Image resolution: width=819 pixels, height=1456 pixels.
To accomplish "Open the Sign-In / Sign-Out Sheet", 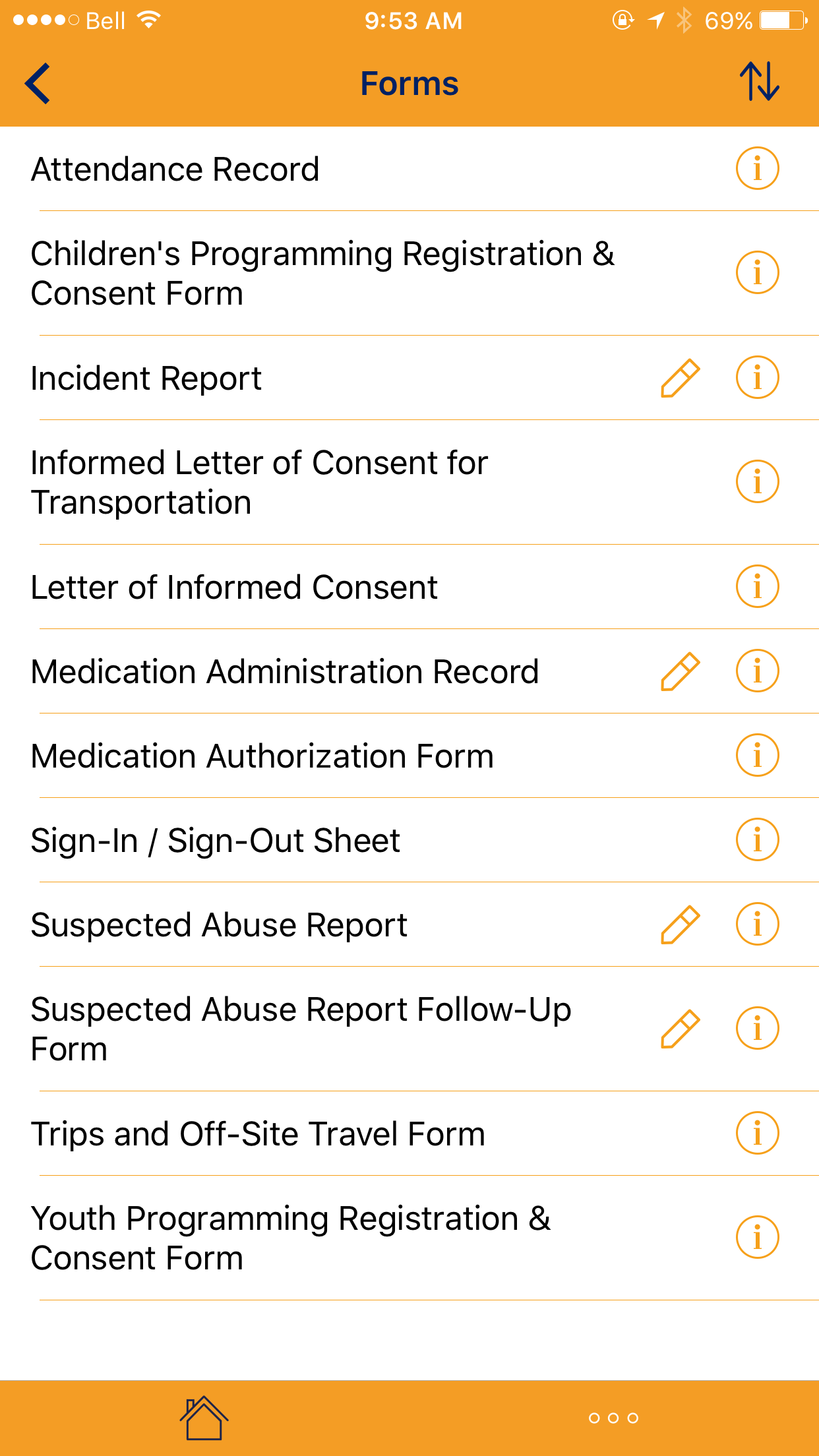I will pyautogui.click(x=409, y=840).
